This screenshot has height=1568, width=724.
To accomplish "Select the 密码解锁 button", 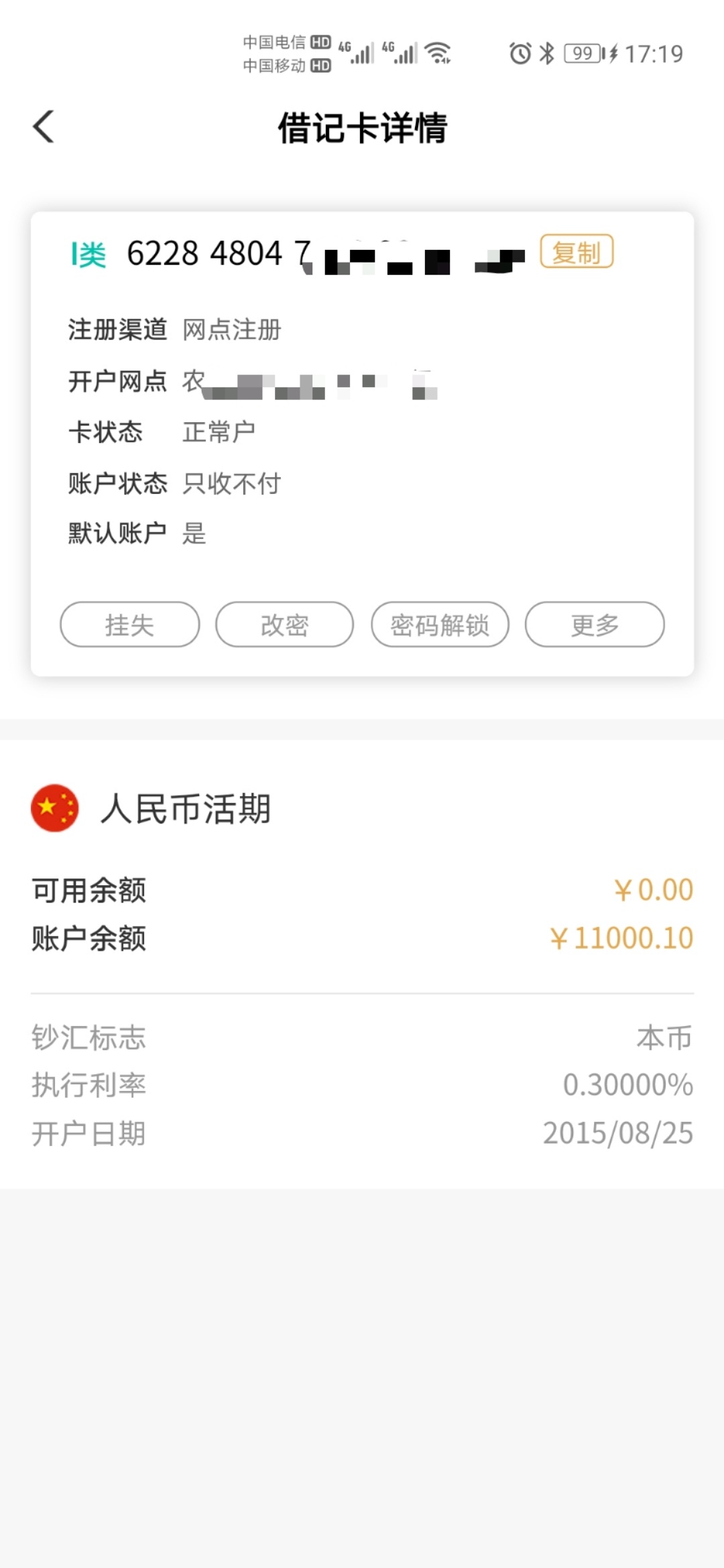I will click(x=440, y=625).
